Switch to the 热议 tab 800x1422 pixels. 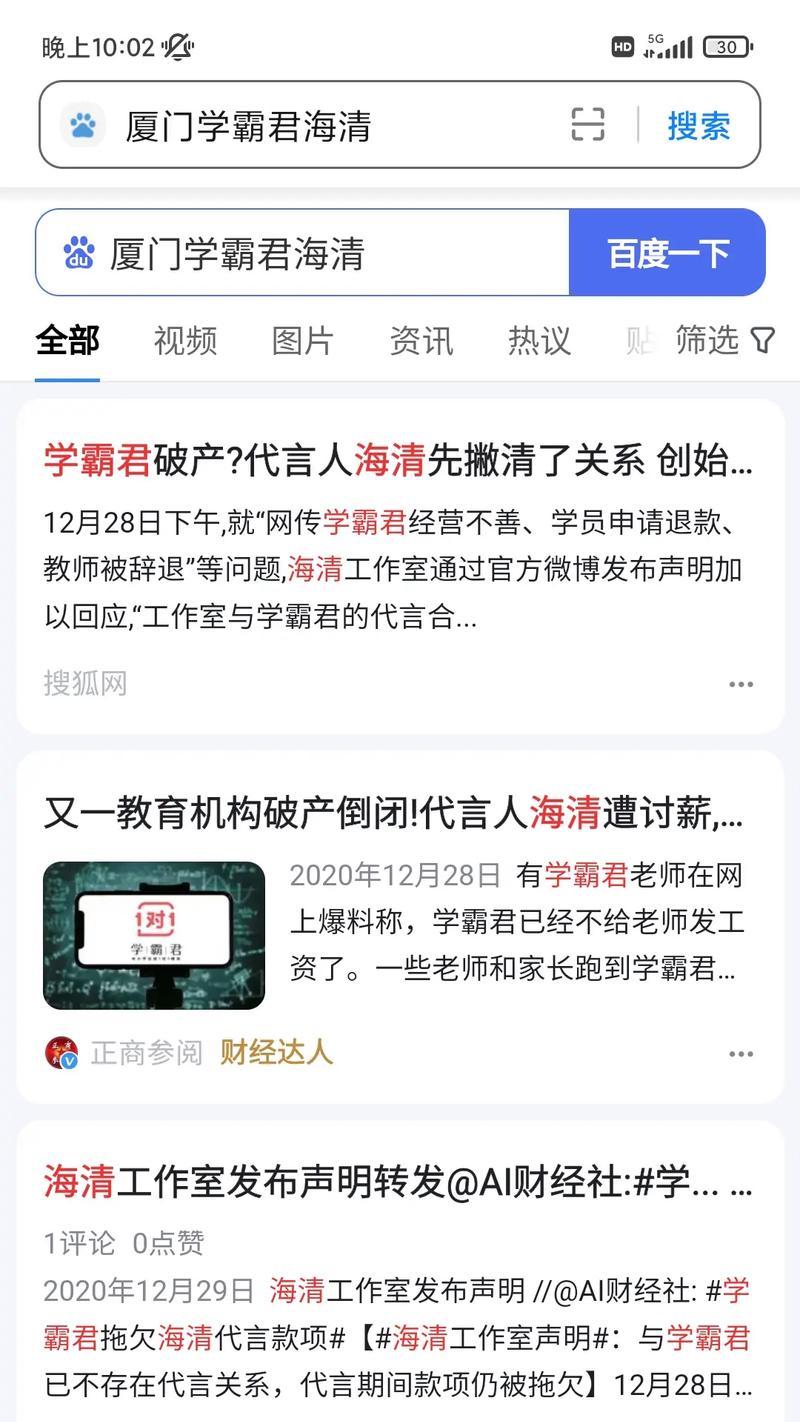[x=538, y=341]
